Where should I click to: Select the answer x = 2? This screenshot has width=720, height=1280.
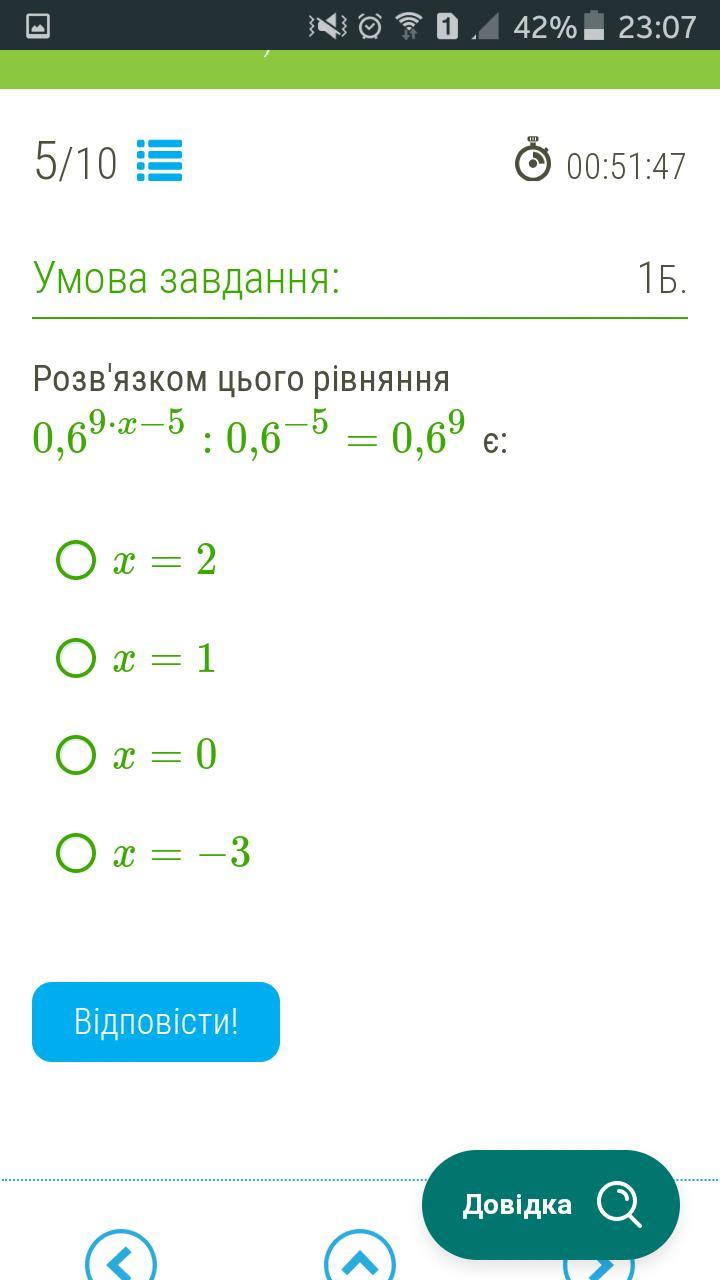pyautogui.click(x=137, y=561)
